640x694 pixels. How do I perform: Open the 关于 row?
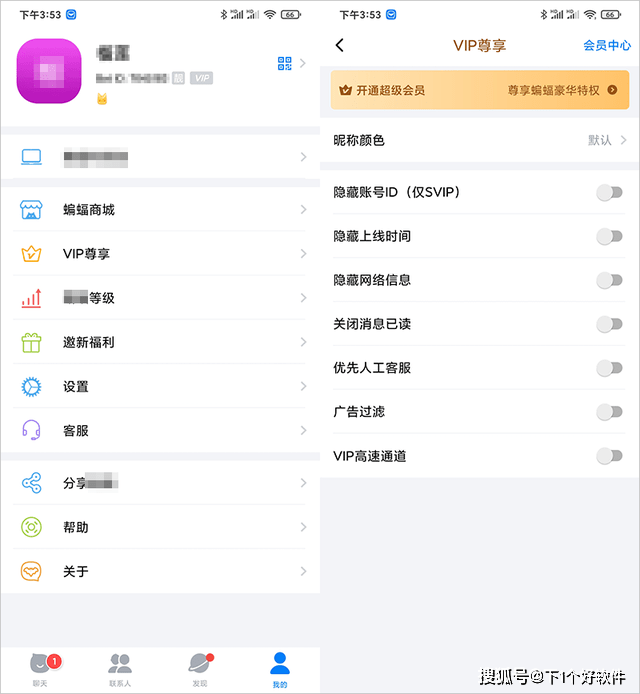pyautogui.click(x=160, y=571)
